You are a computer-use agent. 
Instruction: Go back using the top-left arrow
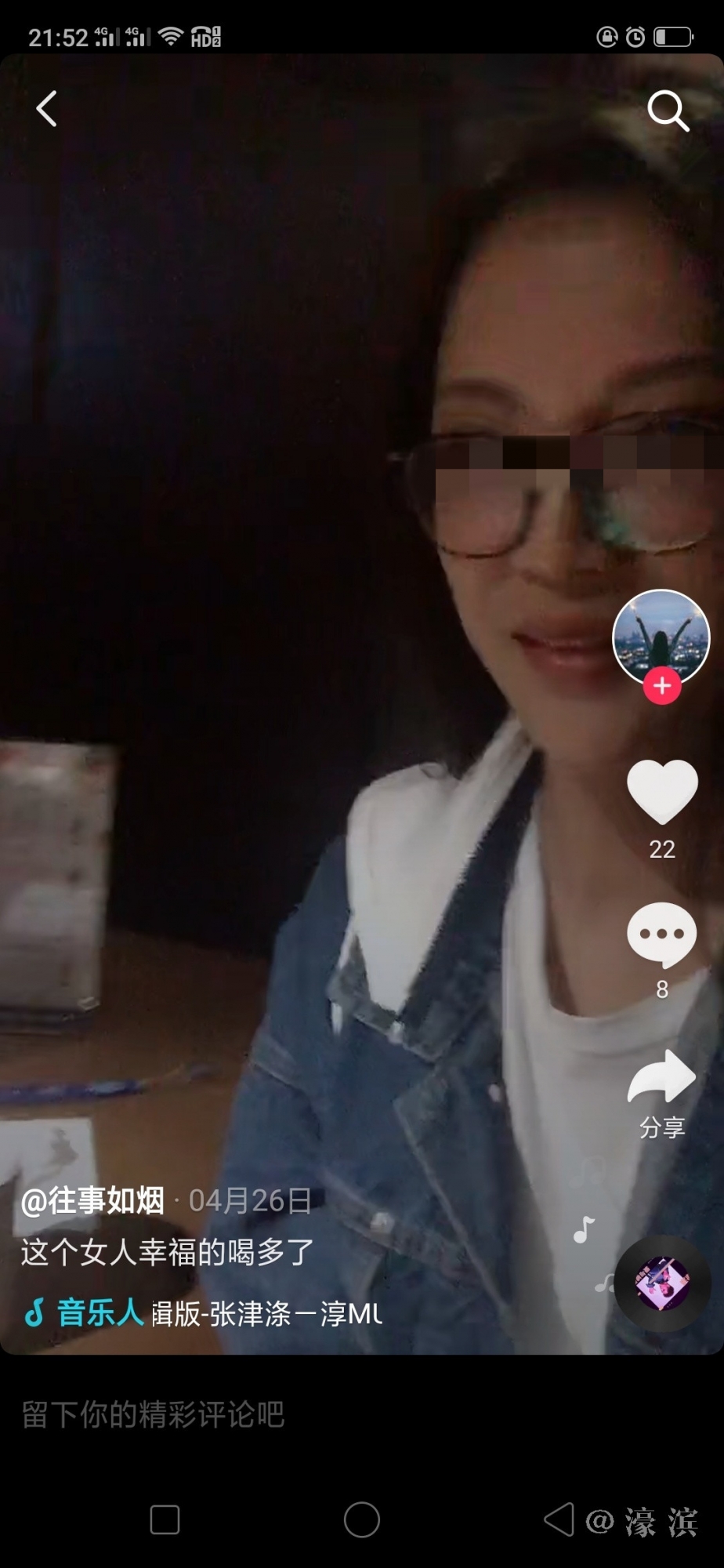tap(47, 109)
